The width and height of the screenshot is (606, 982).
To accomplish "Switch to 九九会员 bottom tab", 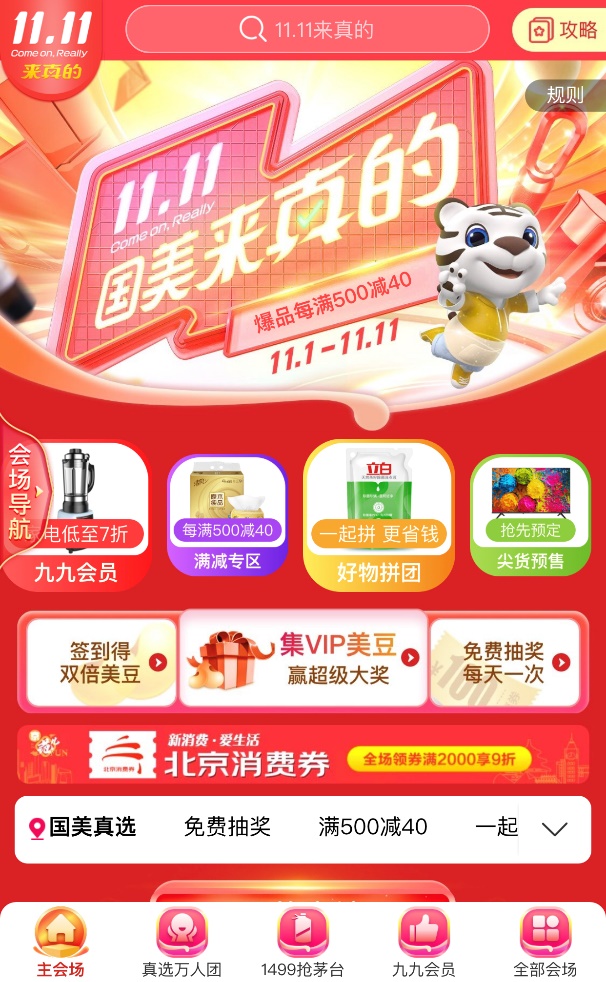I will point(423,944).
